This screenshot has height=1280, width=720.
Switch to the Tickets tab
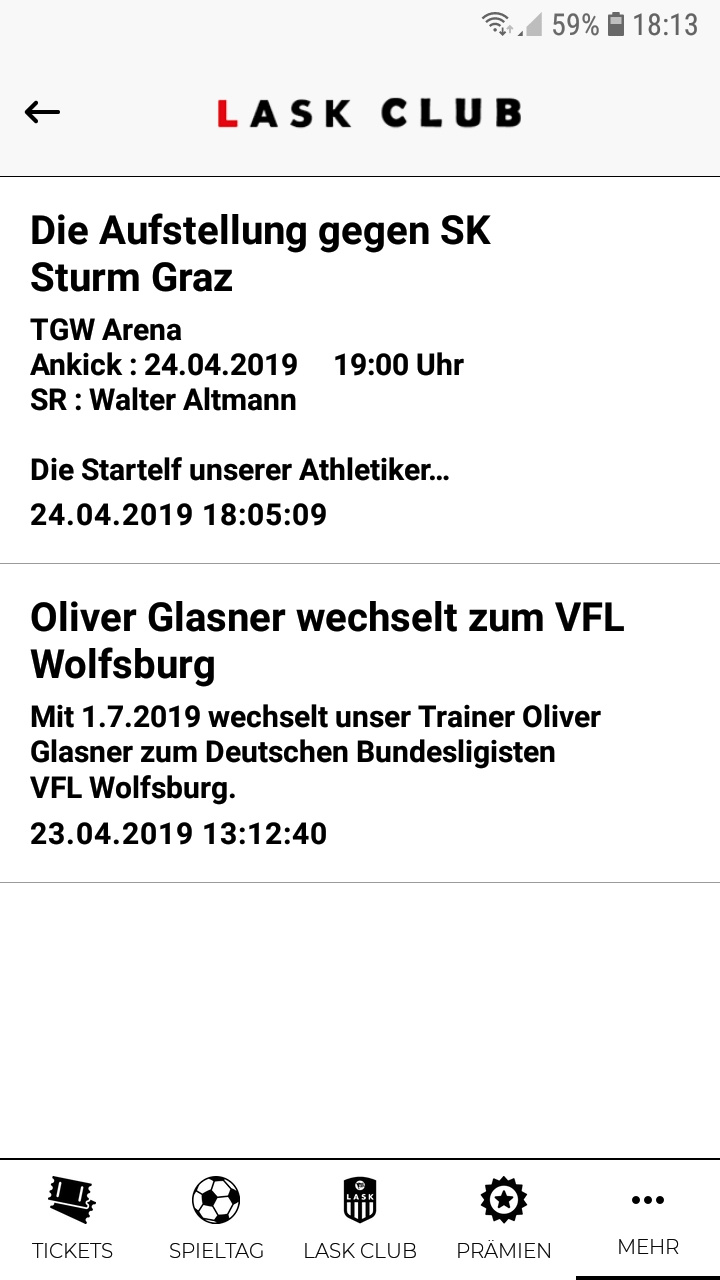coord(72,1220)
